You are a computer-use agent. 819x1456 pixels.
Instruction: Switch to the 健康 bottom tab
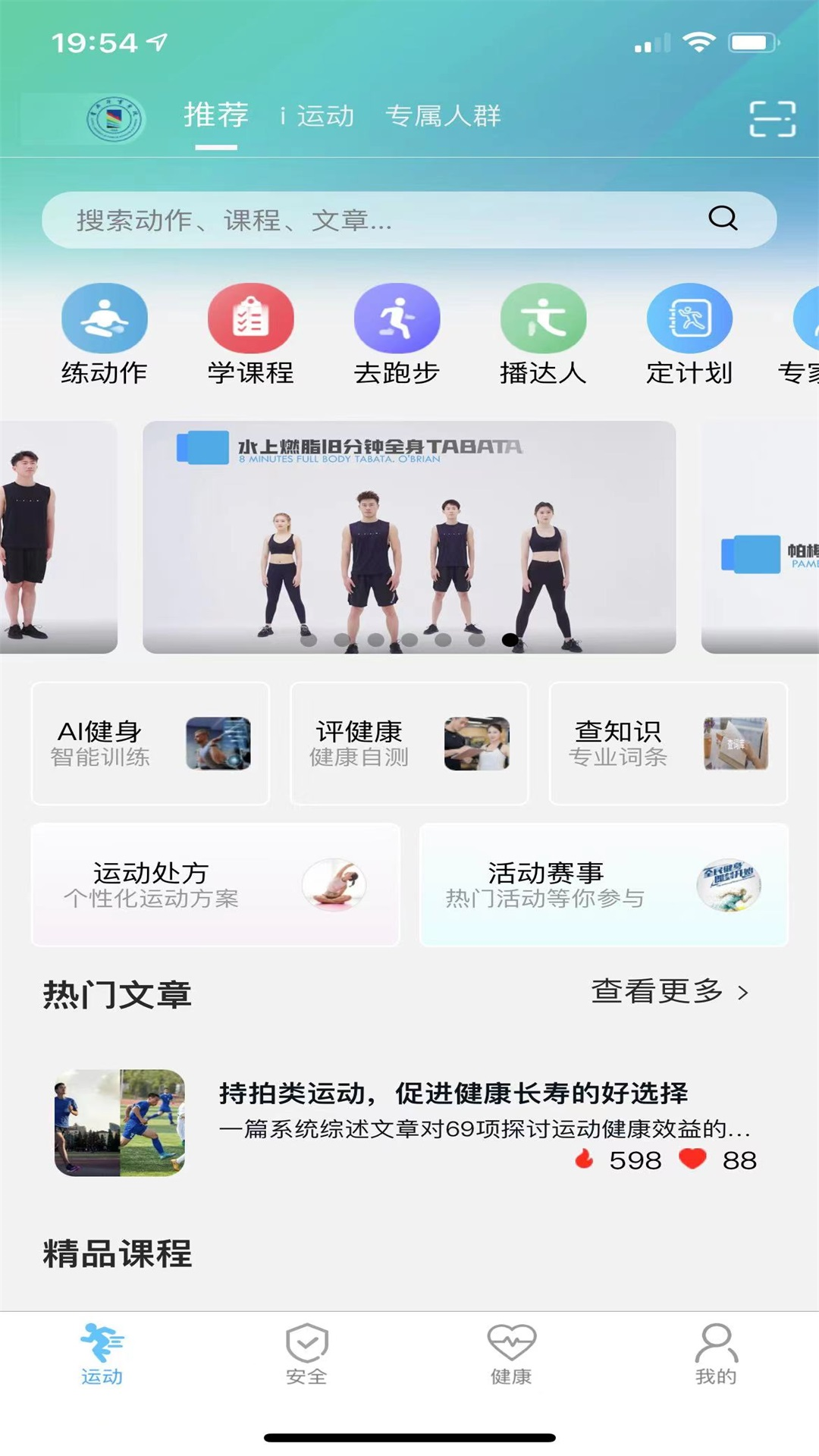pyautogui.click(x=511, y=1354)
